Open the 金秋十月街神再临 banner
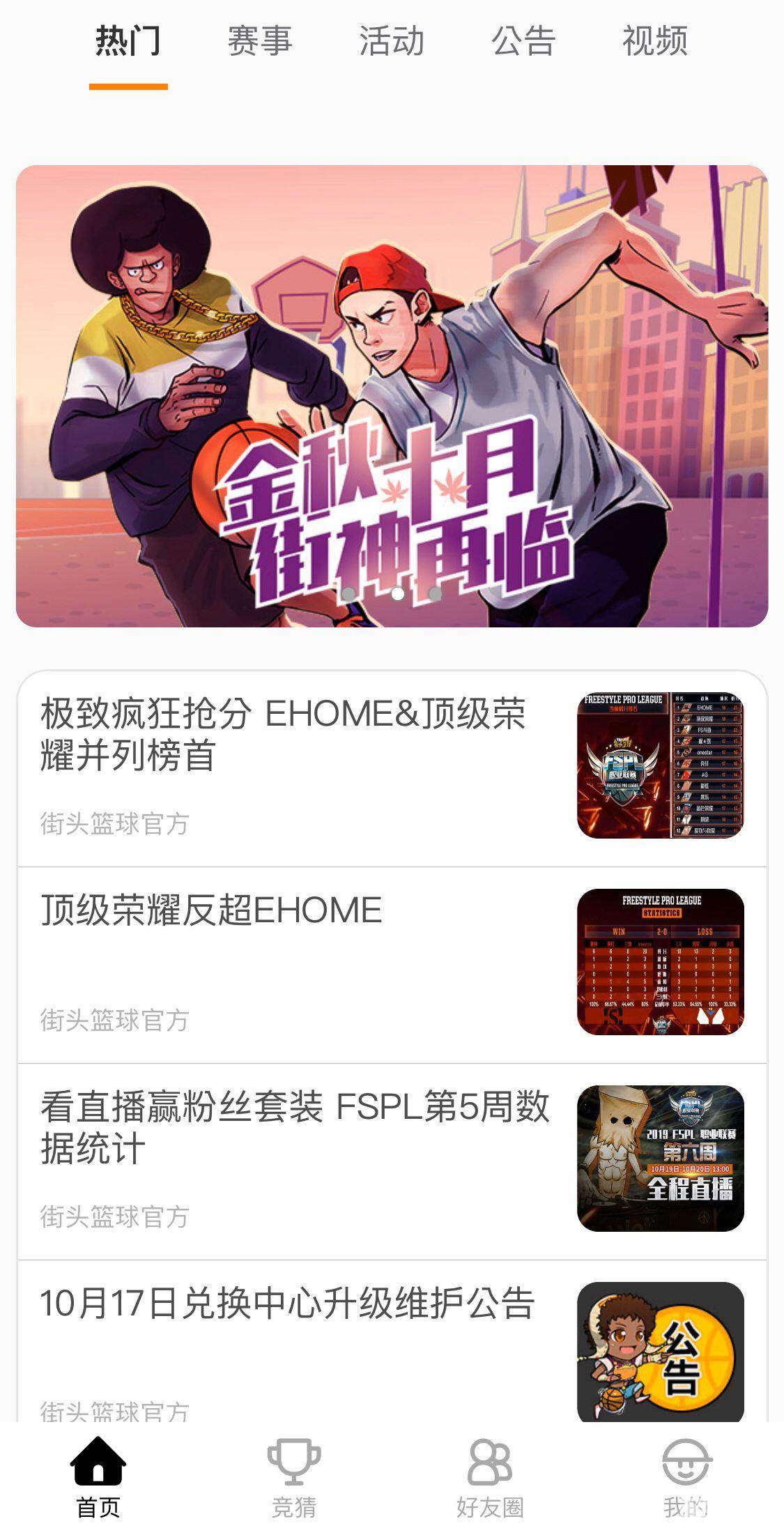This screenshot has width=784, height=1535. pos(392,396)
